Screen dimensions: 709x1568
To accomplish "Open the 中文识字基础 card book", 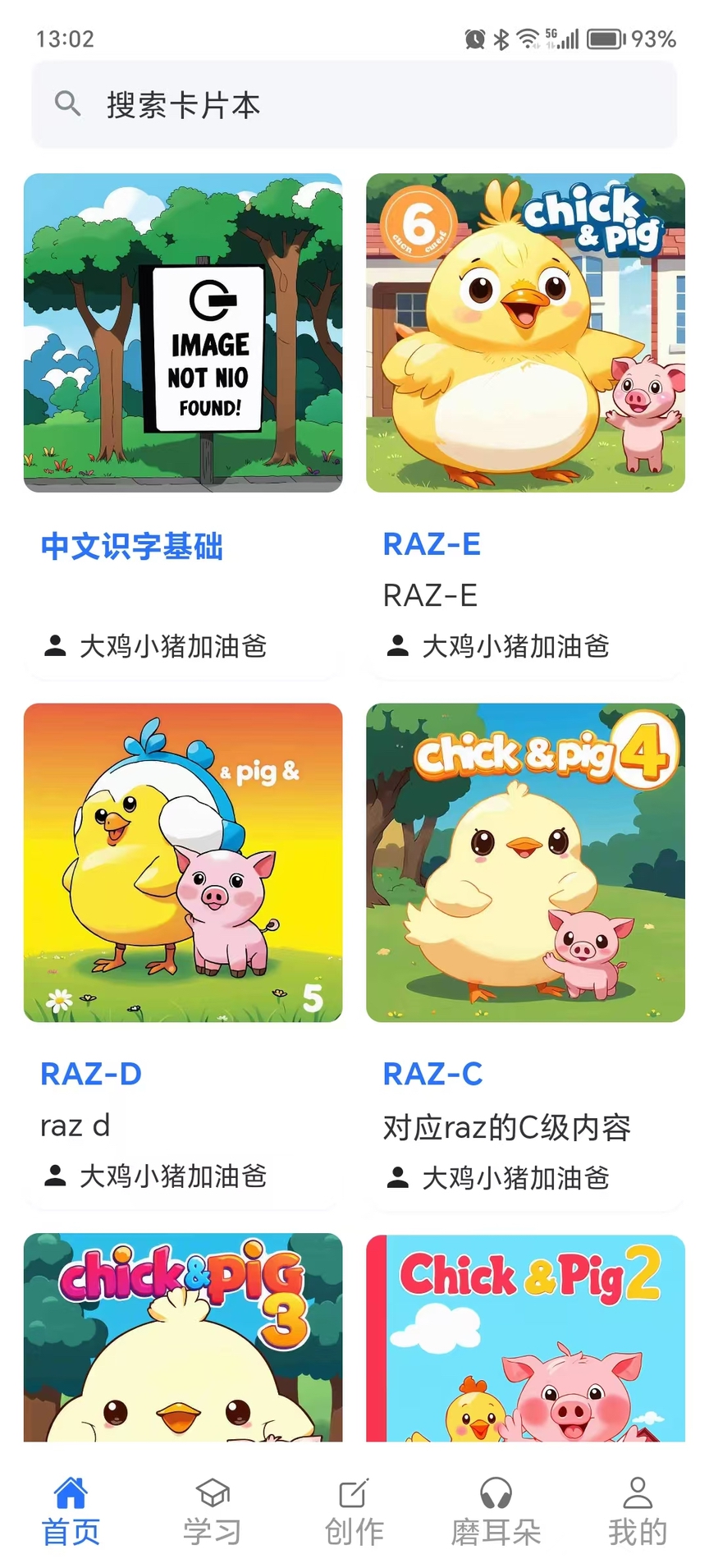I will pos(183,333).
